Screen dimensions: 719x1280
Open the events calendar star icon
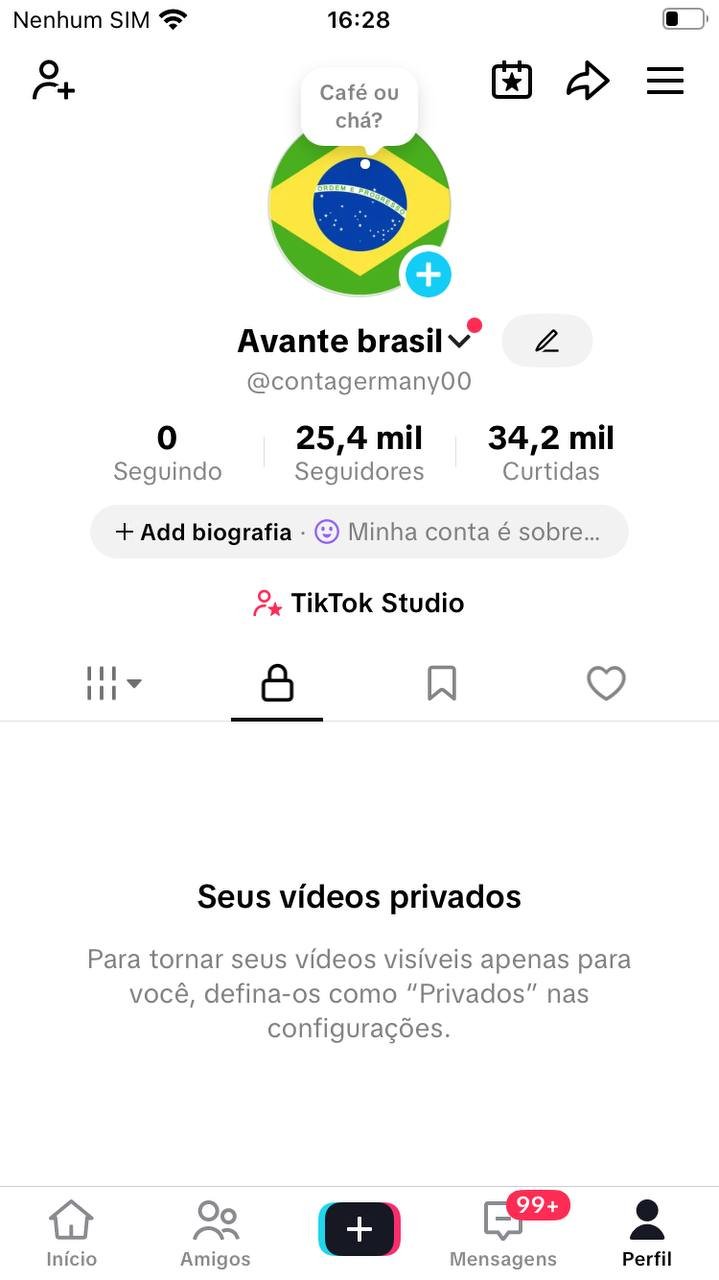point(512,81)
